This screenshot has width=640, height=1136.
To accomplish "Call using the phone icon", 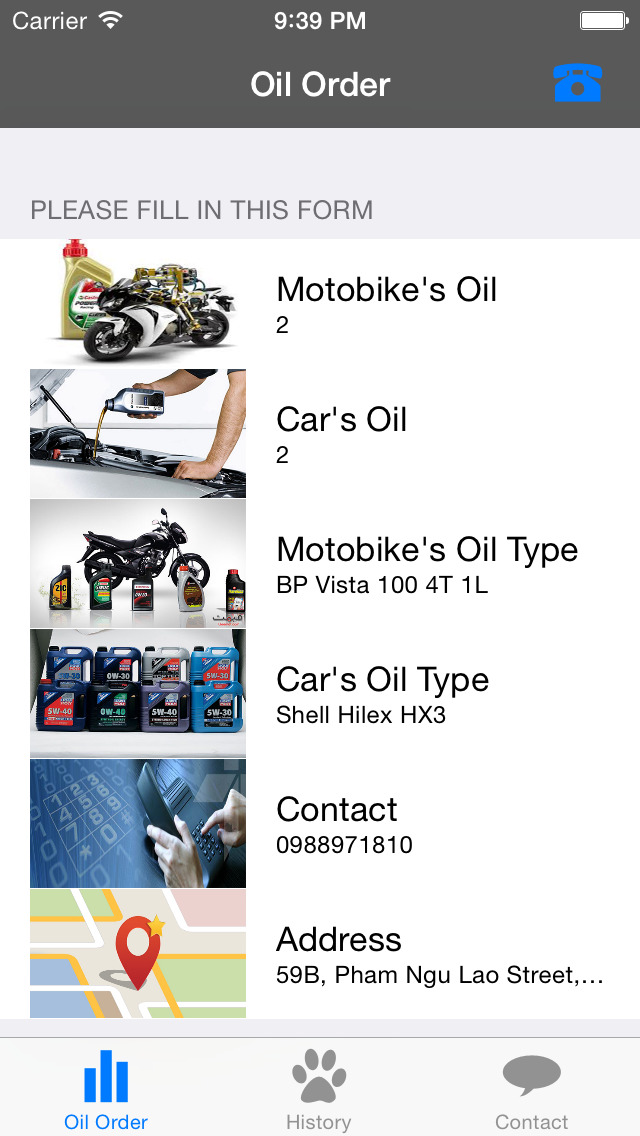I will (578, 84).
